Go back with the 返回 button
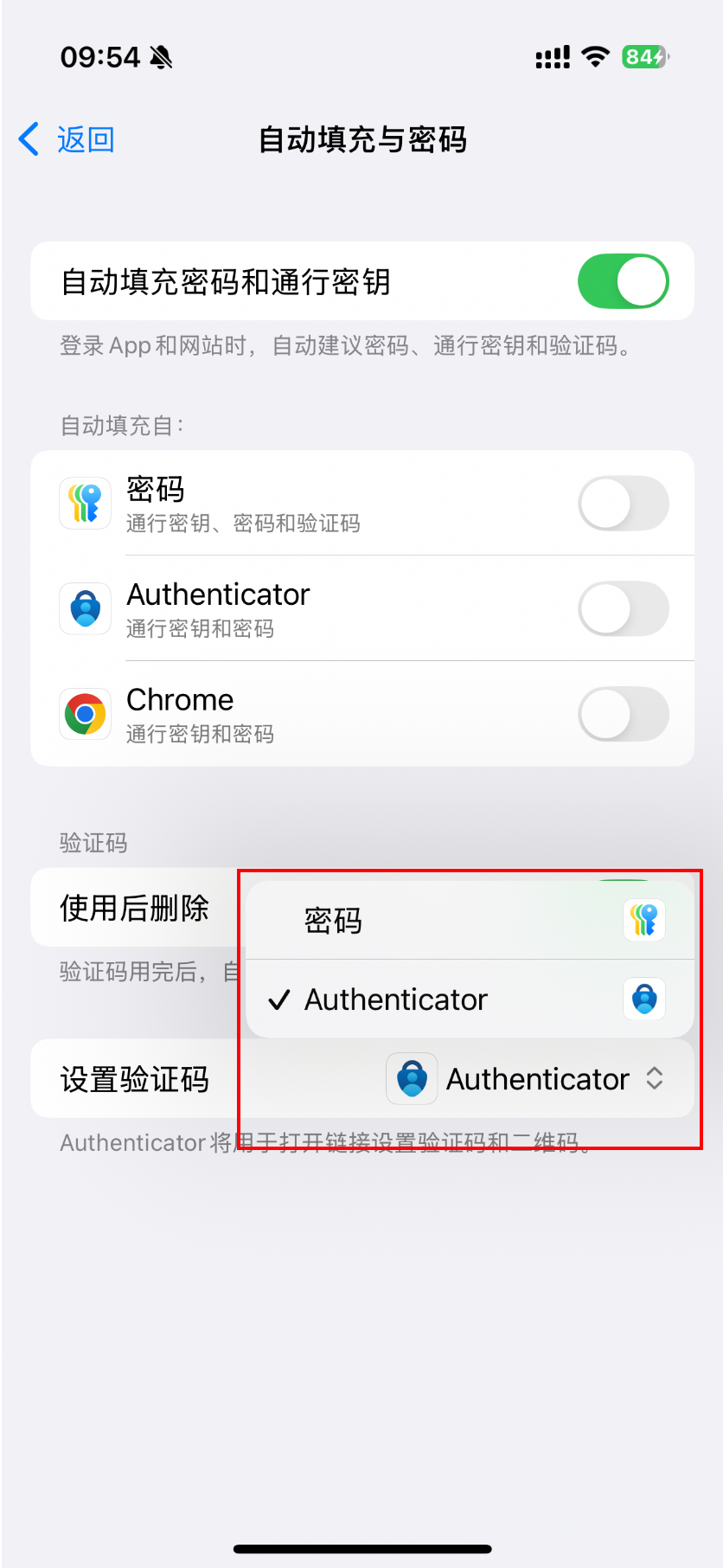This screenshot has height=1568, width=723. point(67,139)
